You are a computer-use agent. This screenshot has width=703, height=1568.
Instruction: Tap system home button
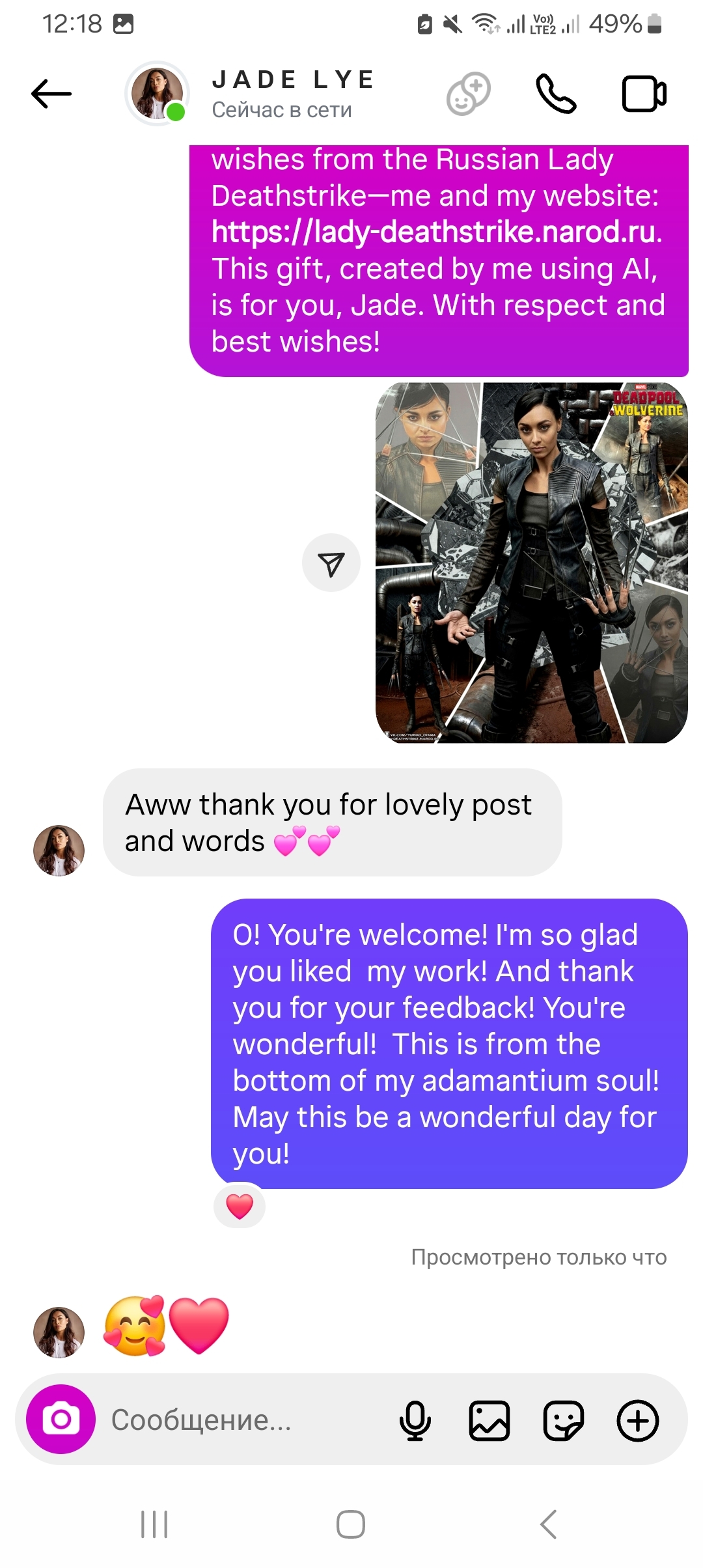pyautogui.click(x=351, y=1524)
